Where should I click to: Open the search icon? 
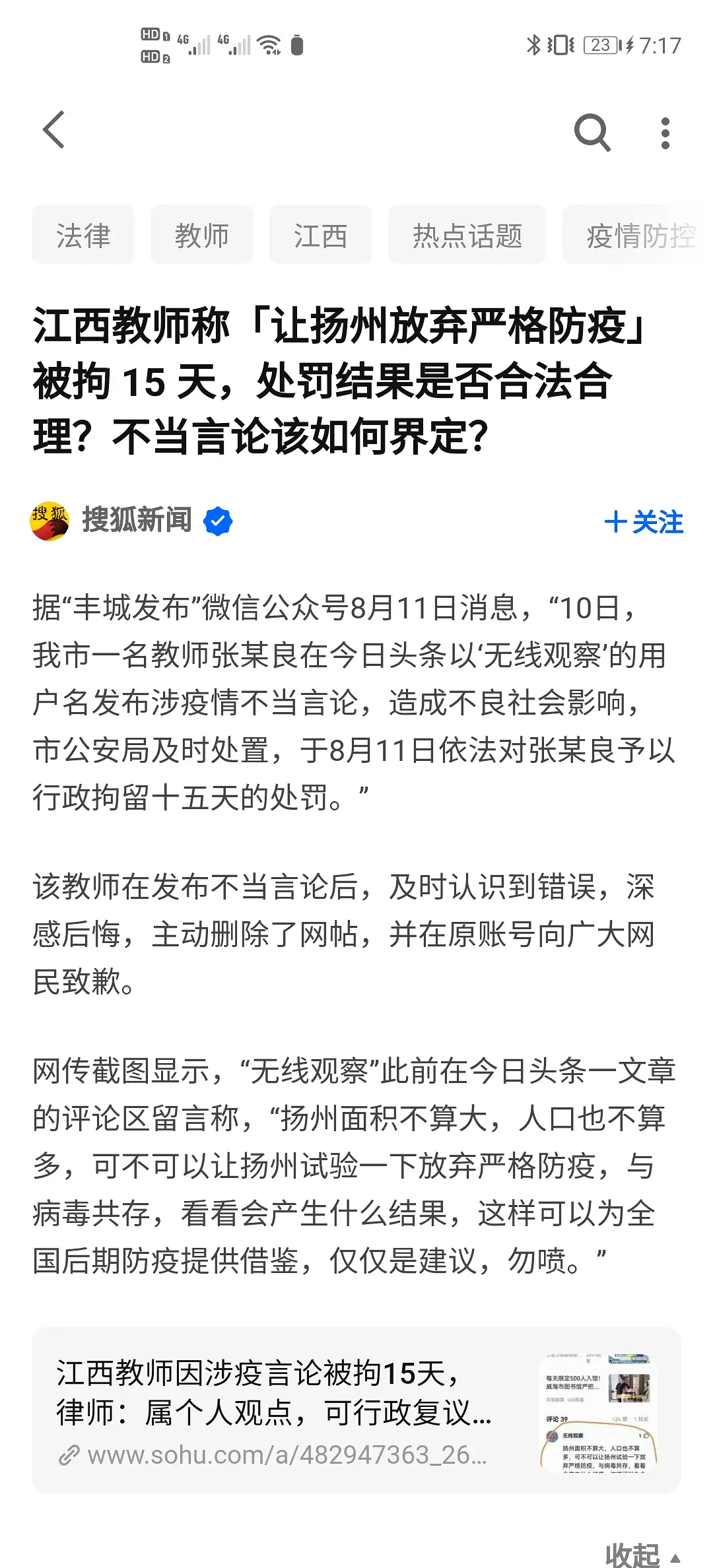tap(592, 132)
